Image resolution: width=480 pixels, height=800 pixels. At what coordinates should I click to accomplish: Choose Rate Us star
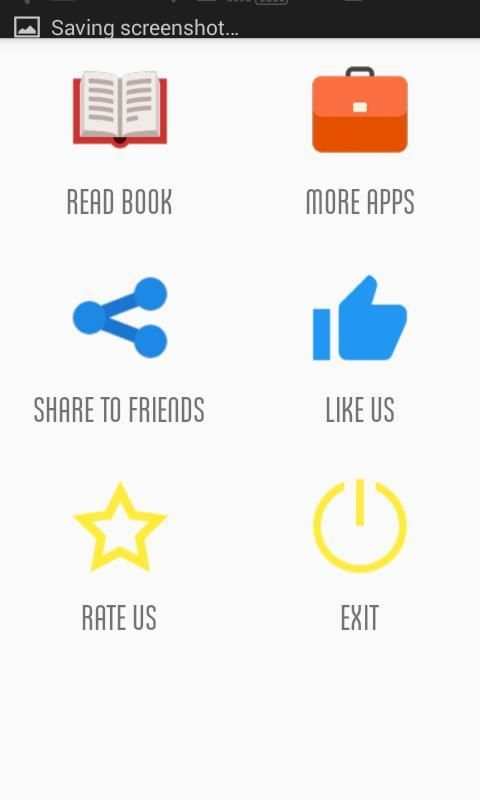click(x=120, y=527)
